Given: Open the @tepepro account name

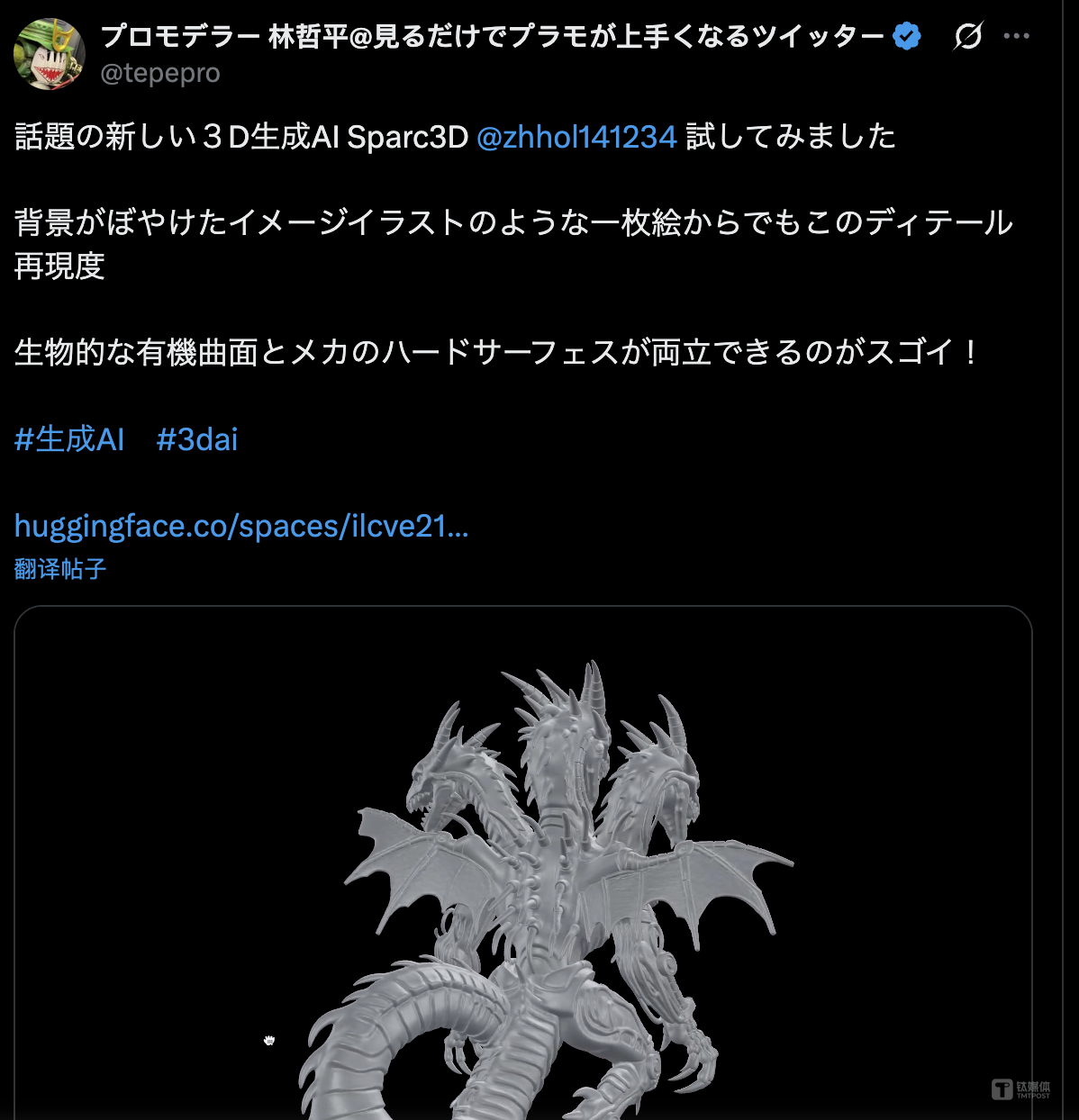Looking at the screenshot, I should coord(492,37).
